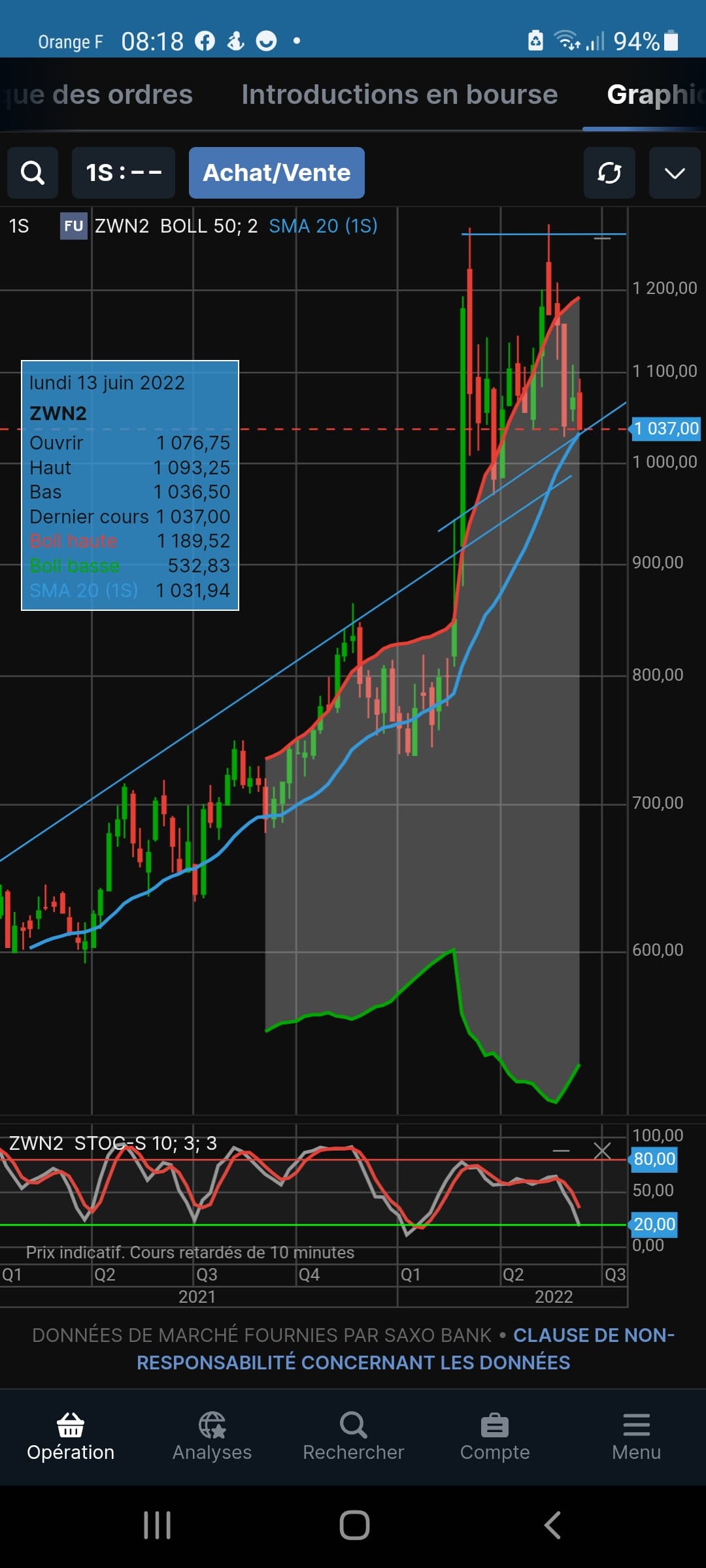Open the Analyses section

point(212,1437)
